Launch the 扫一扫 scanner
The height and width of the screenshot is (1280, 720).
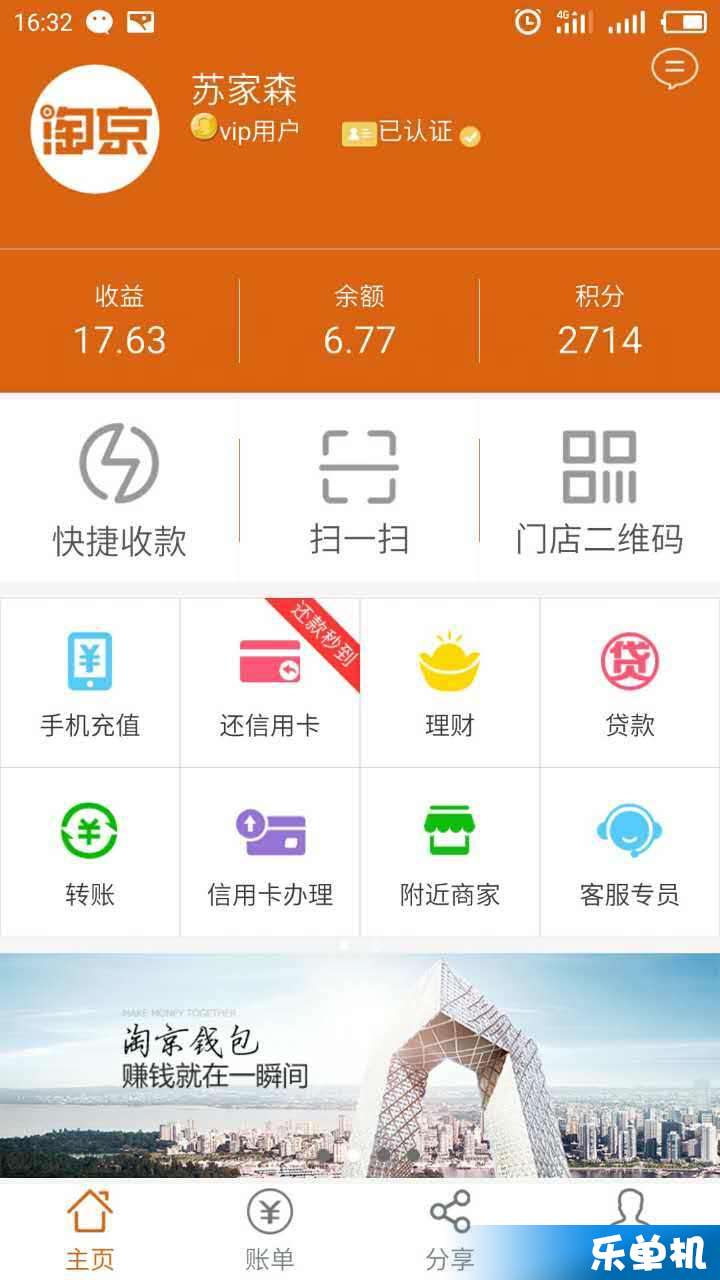(x=359, y=490)
